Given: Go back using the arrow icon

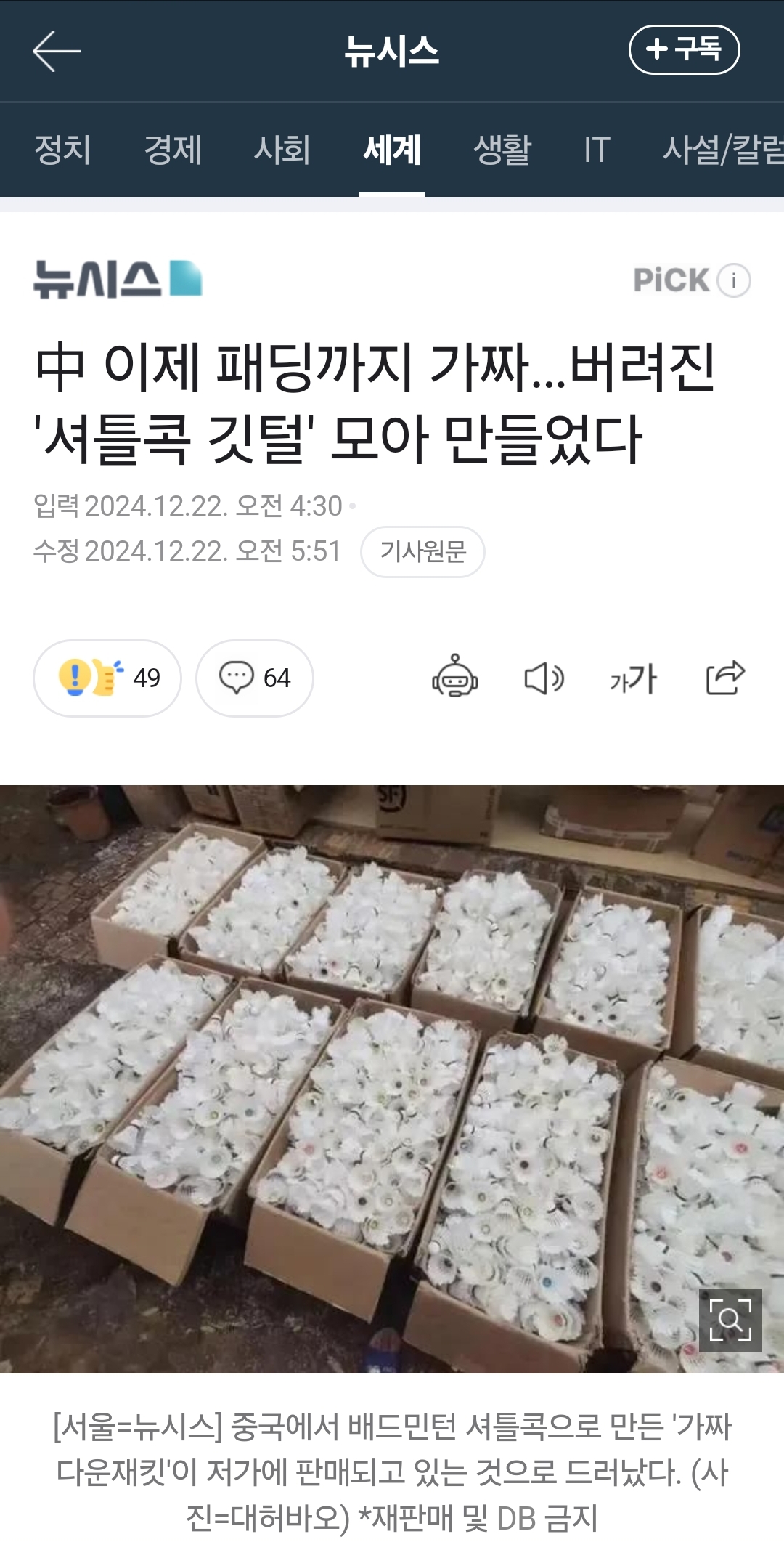Looking at the screenshot, I should 56,51.
